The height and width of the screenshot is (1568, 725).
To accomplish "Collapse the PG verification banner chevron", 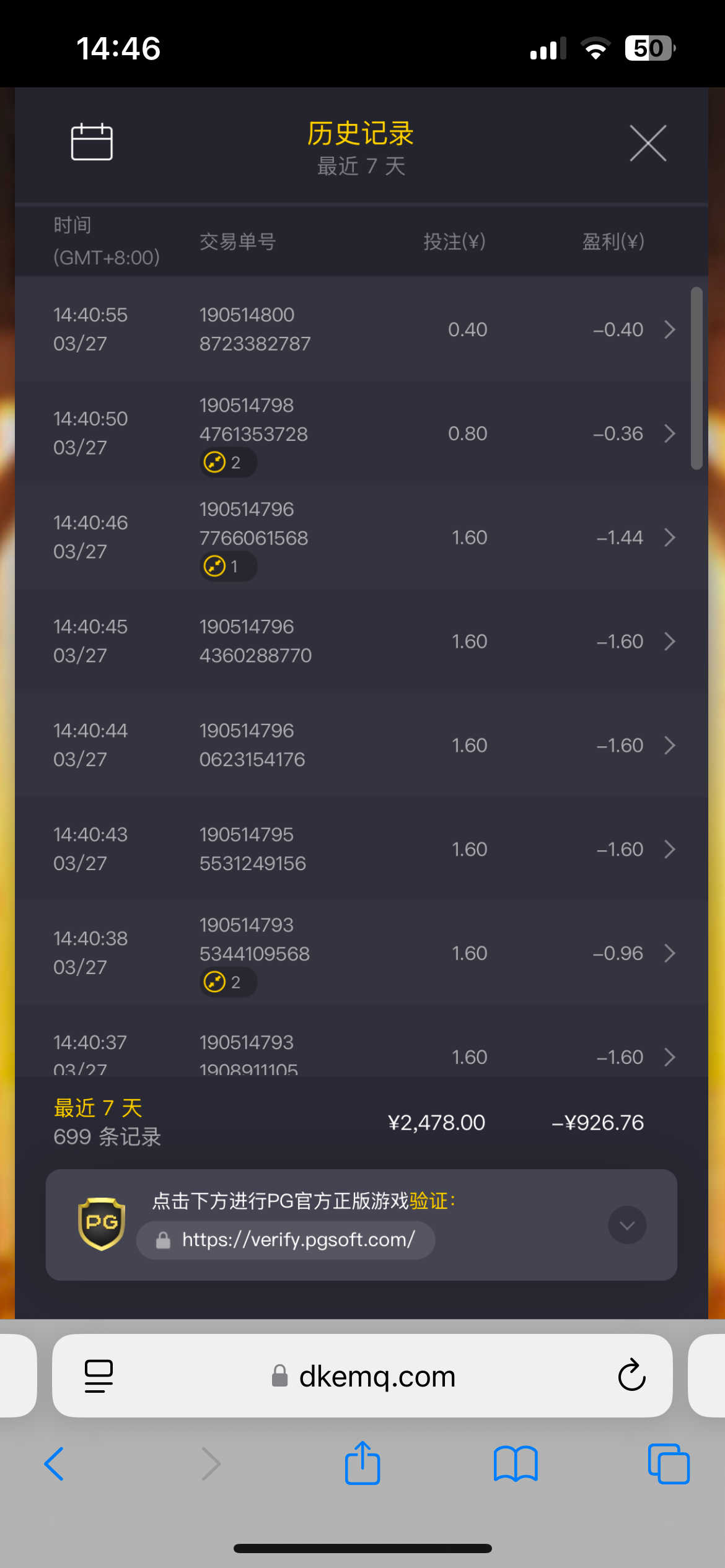I will coord(627,1225).
